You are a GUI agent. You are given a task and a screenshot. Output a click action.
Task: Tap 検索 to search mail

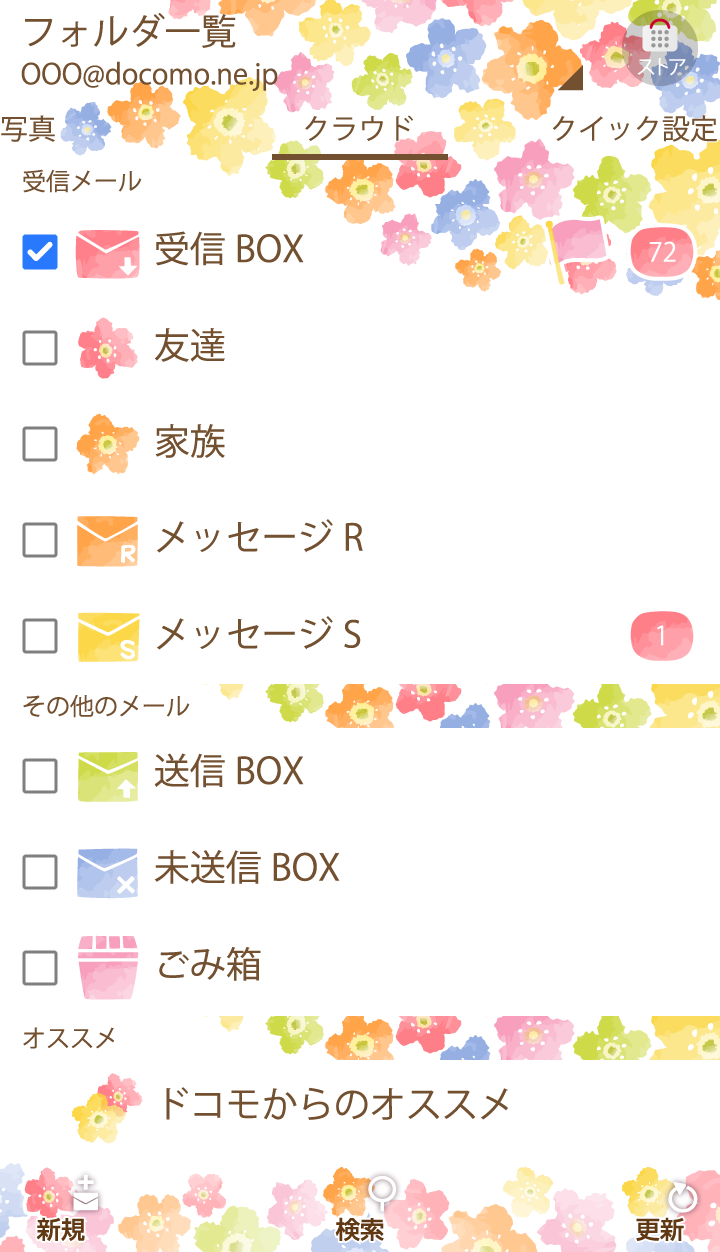[x=360, y=1213]
